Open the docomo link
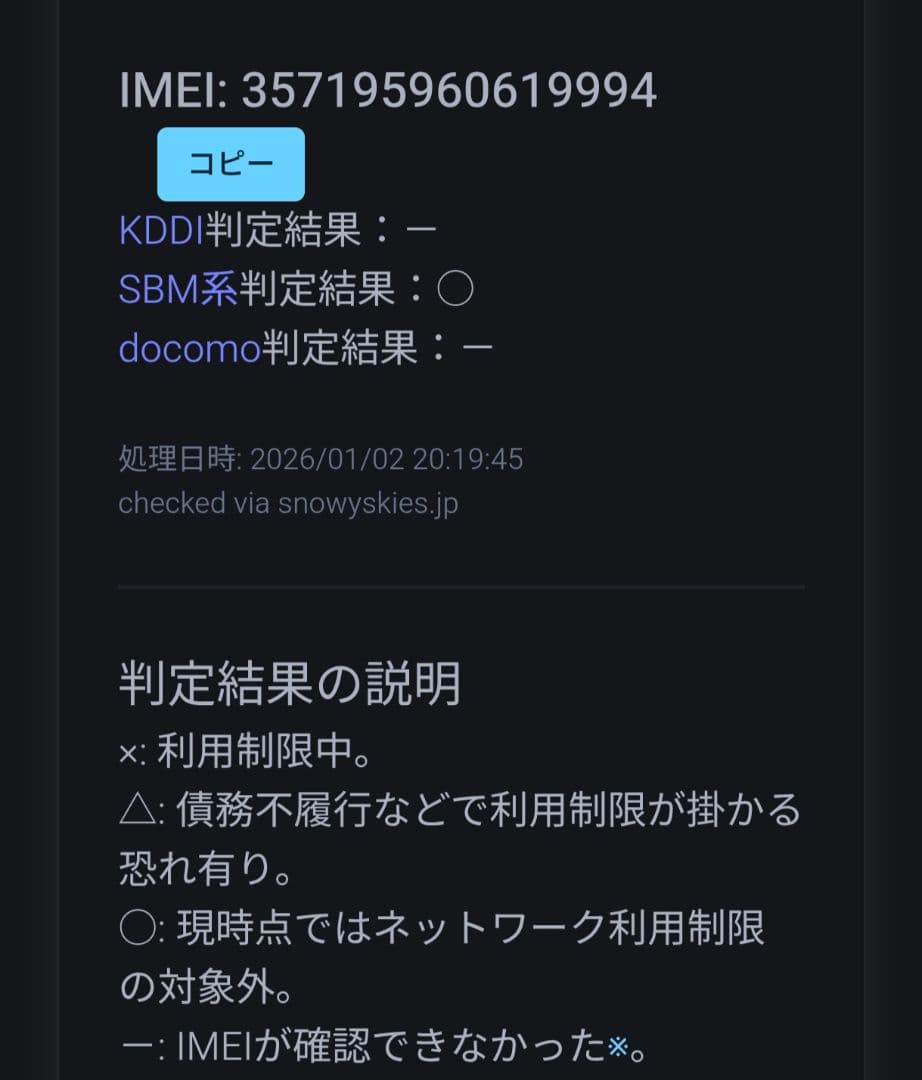Screen dimensions: 922x1080 (189, 348)
